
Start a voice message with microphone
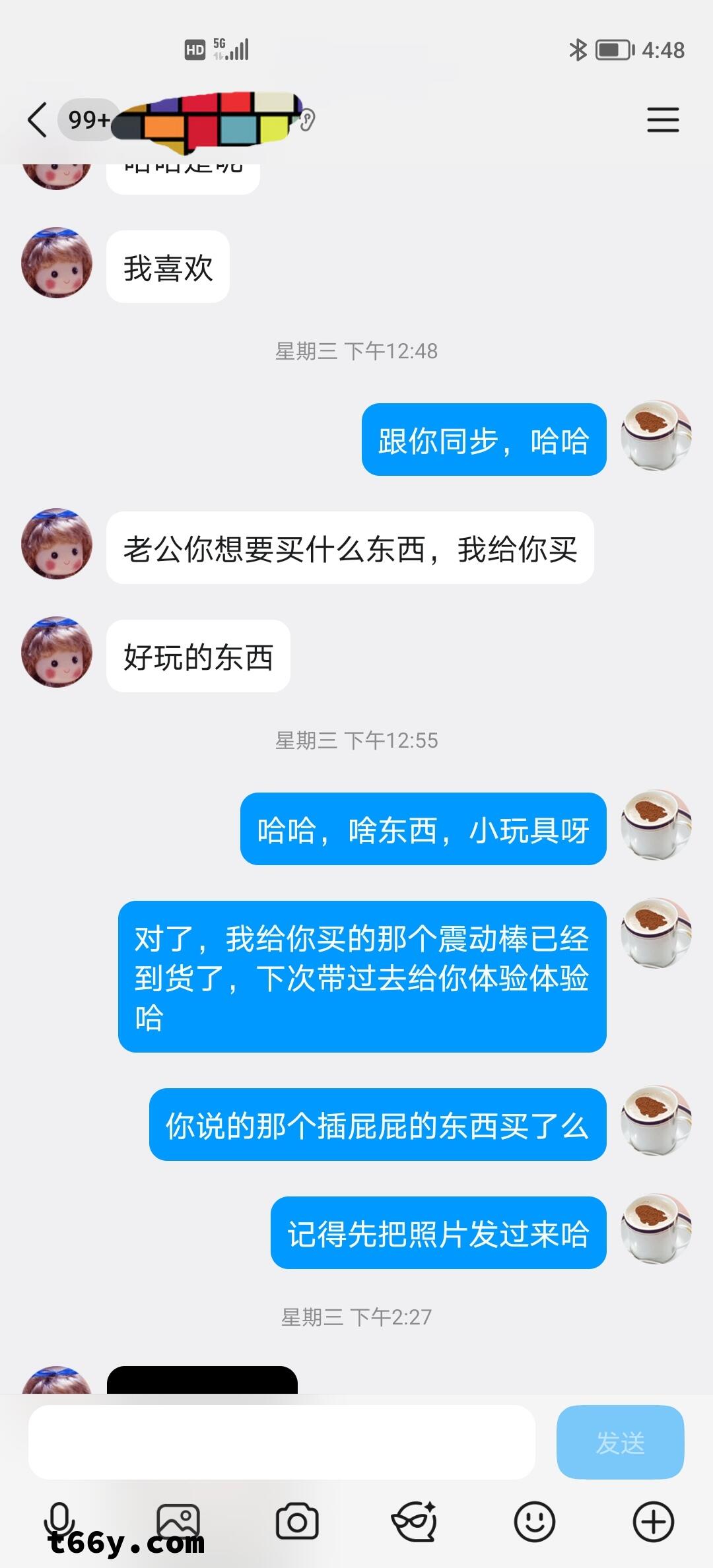[59, 1521]
